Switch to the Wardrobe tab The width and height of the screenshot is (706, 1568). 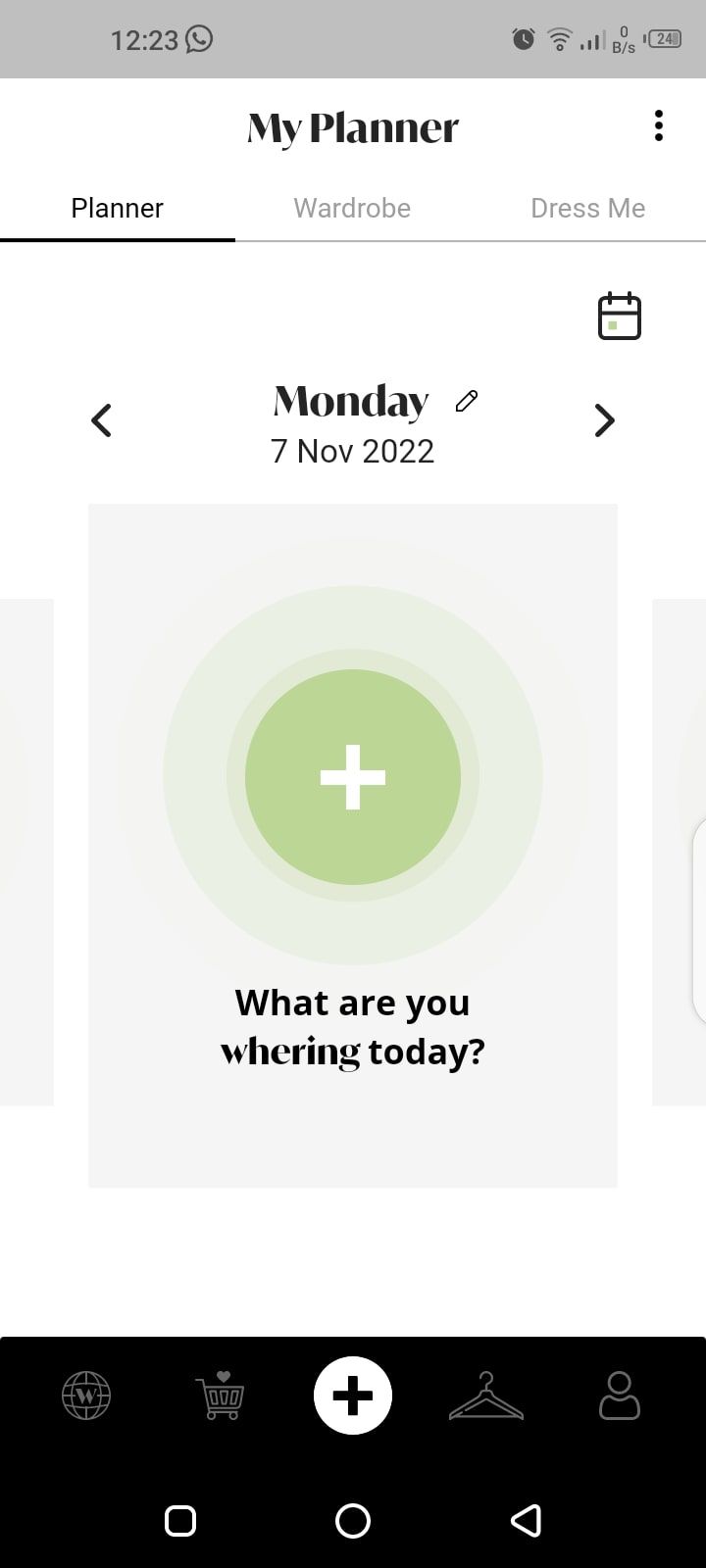[351, 208]
